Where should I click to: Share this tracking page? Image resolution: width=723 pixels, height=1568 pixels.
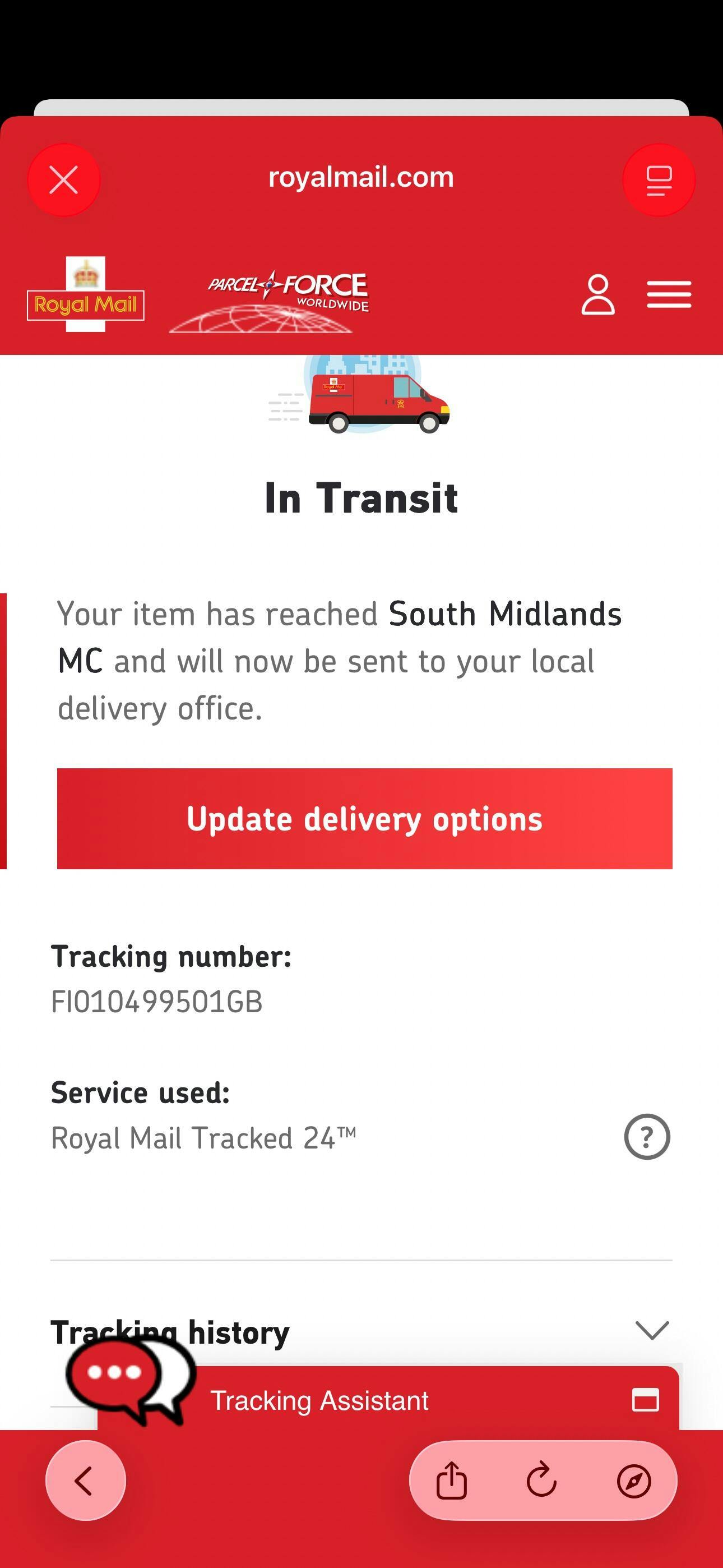tap(452, 1481)
